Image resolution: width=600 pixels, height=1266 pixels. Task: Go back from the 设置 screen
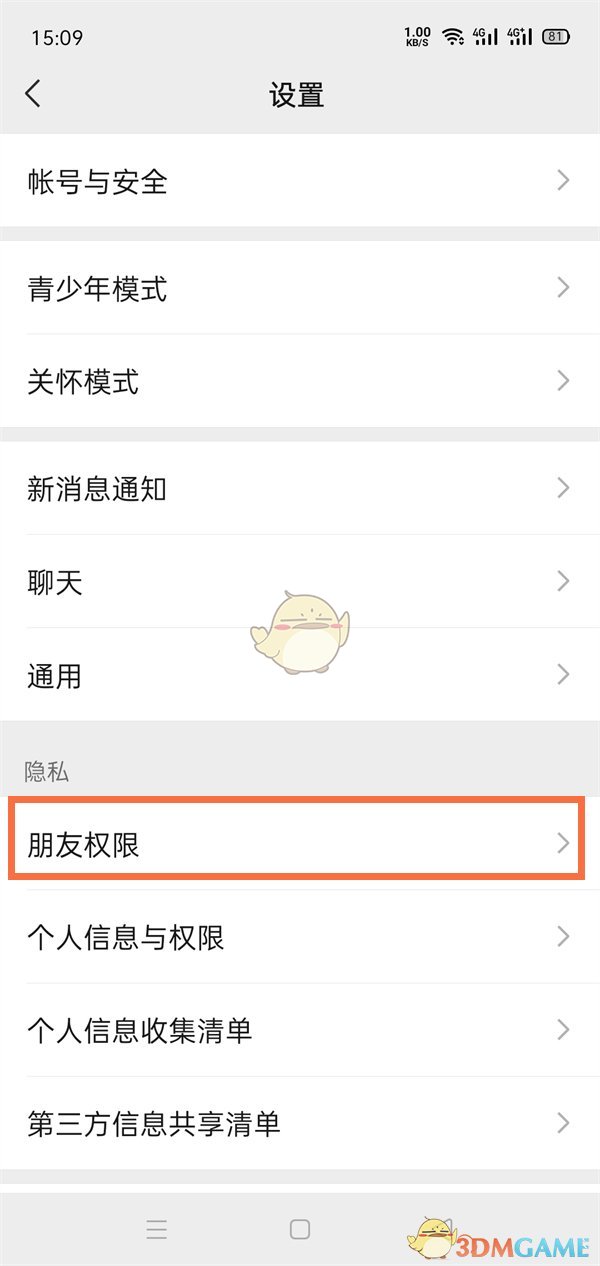(x=33, y=94)
